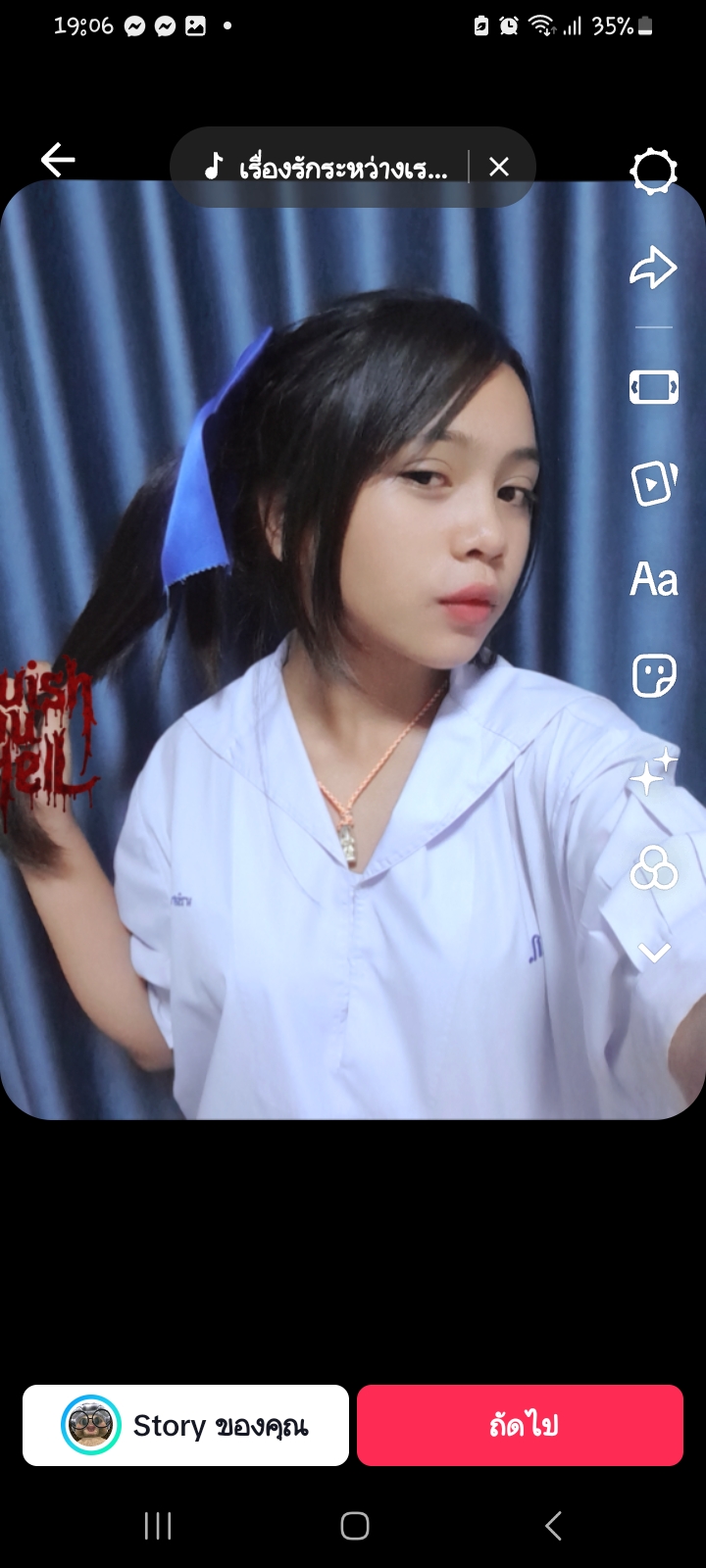Go back using the top-left arrow
Viewport: 706px width, 1568px height.
pos(58,160)
